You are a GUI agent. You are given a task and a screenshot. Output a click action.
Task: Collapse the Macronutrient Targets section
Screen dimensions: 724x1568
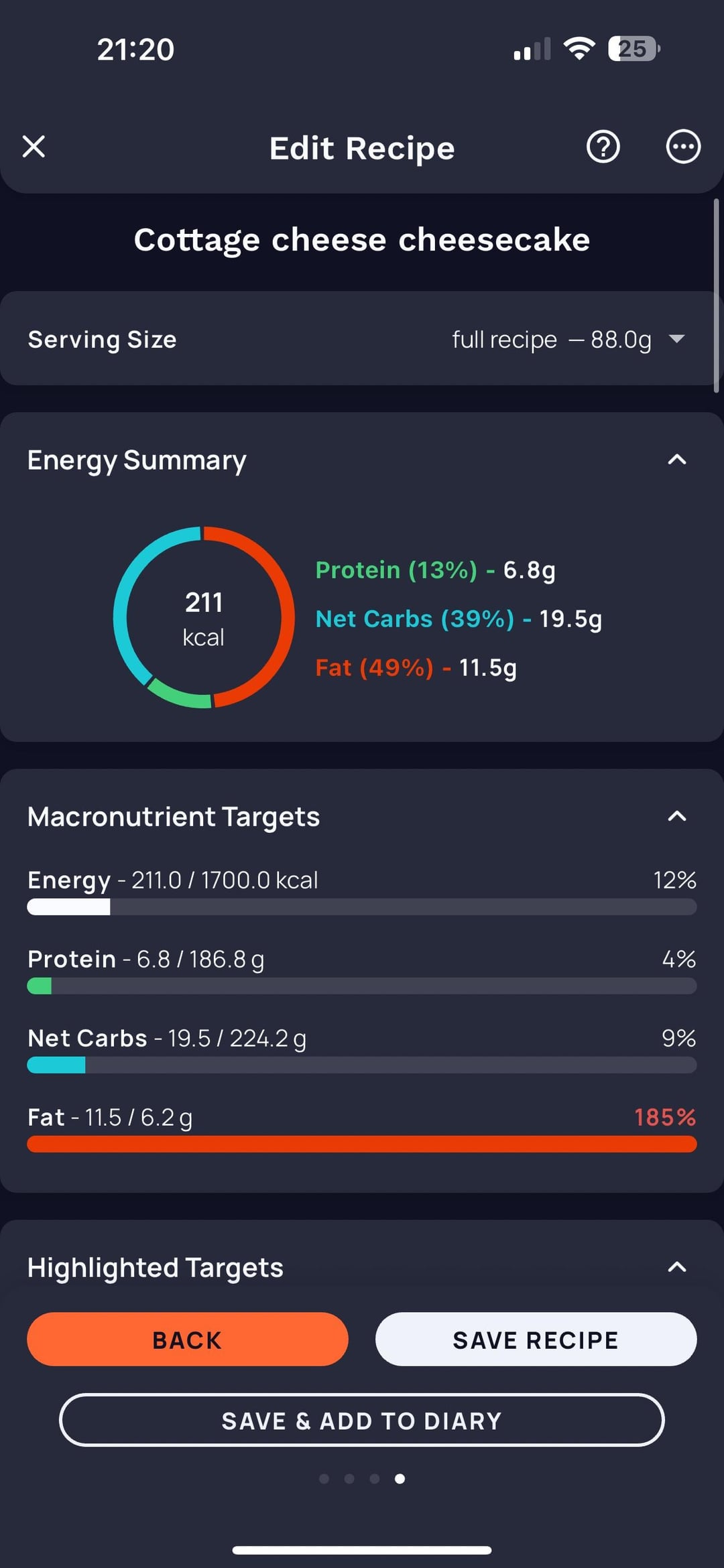point(677,816)
